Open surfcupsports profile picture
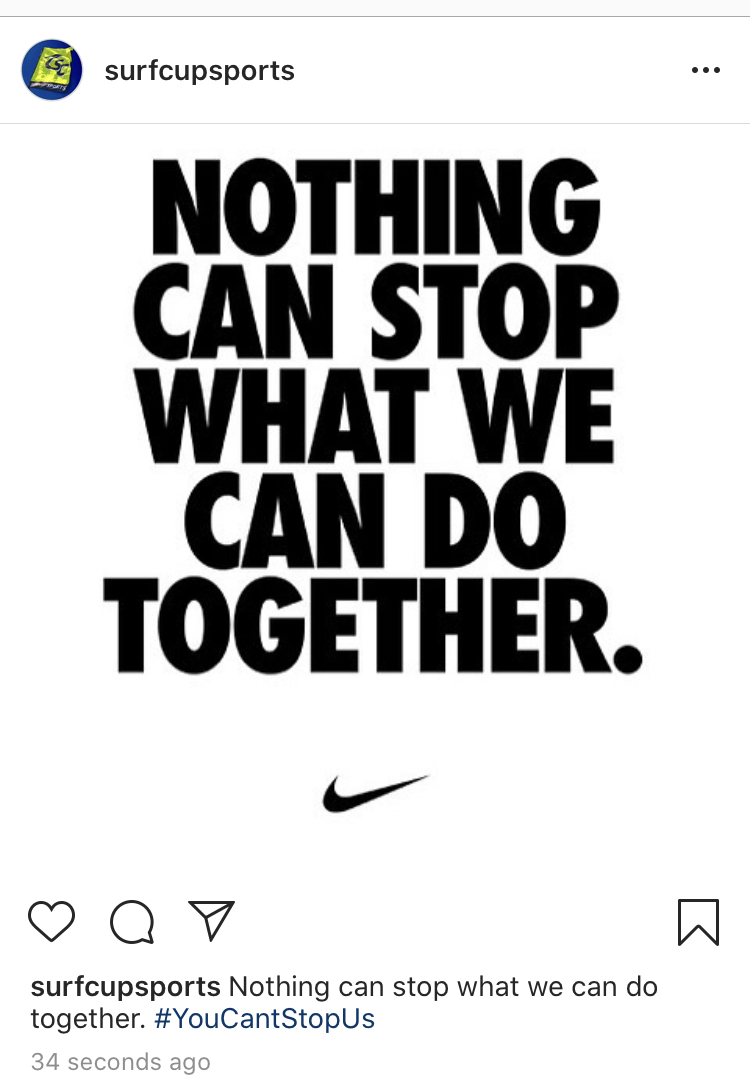Viewport: 750px width, 1082px height. pos(52,70)
